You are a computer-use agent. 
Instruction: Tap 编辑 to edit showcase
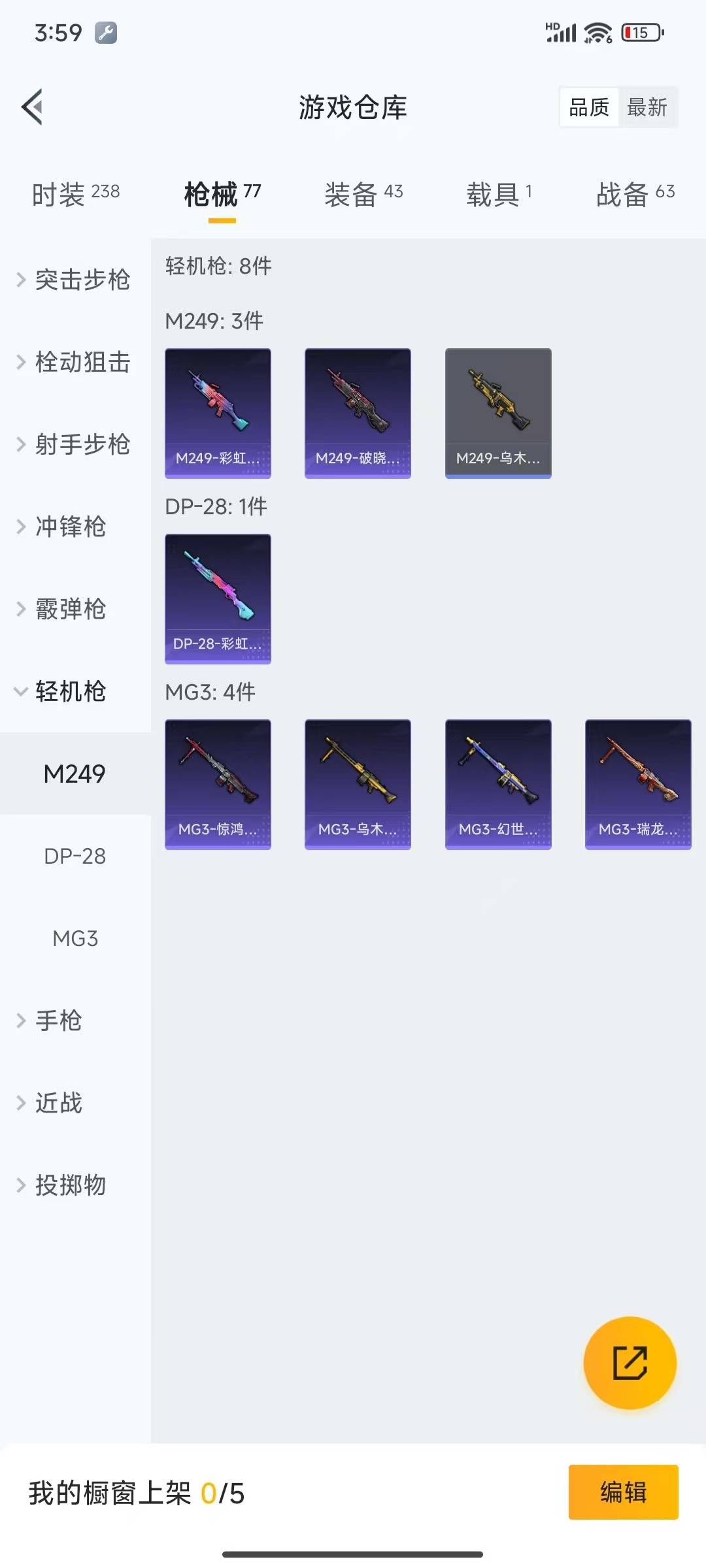[623, 1492]
